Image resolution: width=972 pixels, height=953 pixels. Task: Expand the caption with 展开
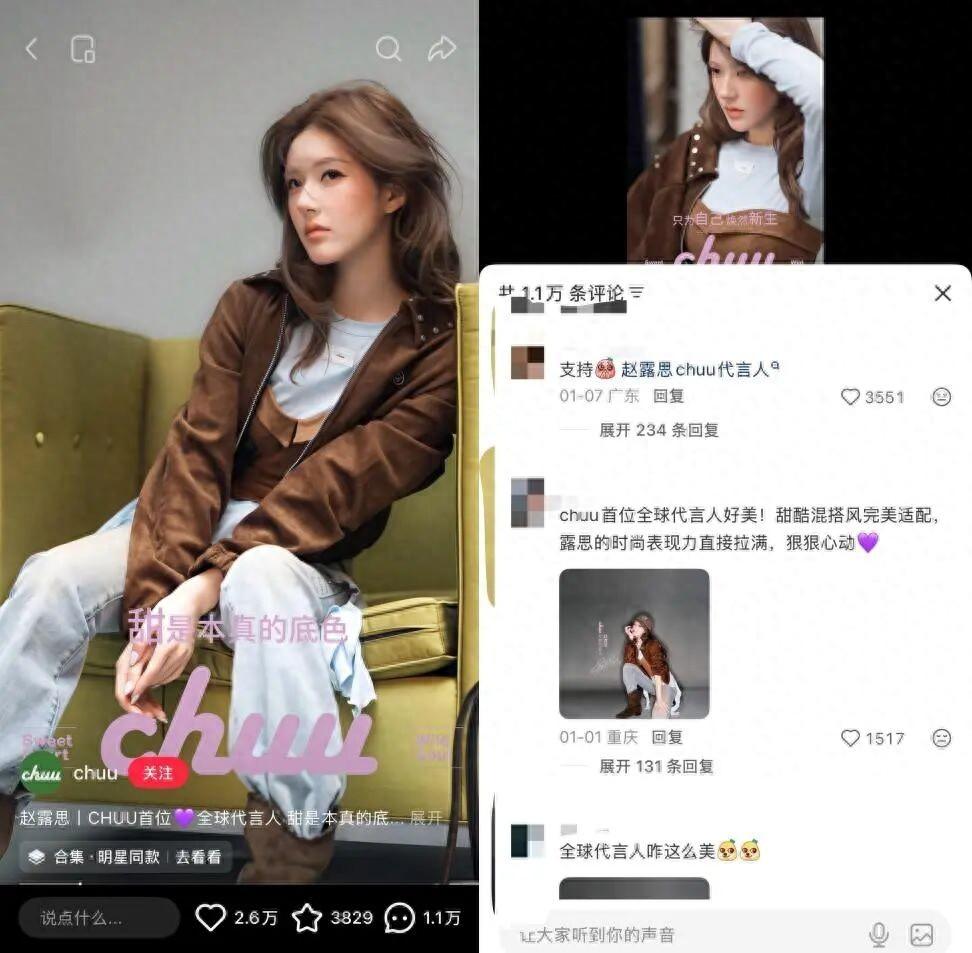pyautogui.click(x=426, y=818)
